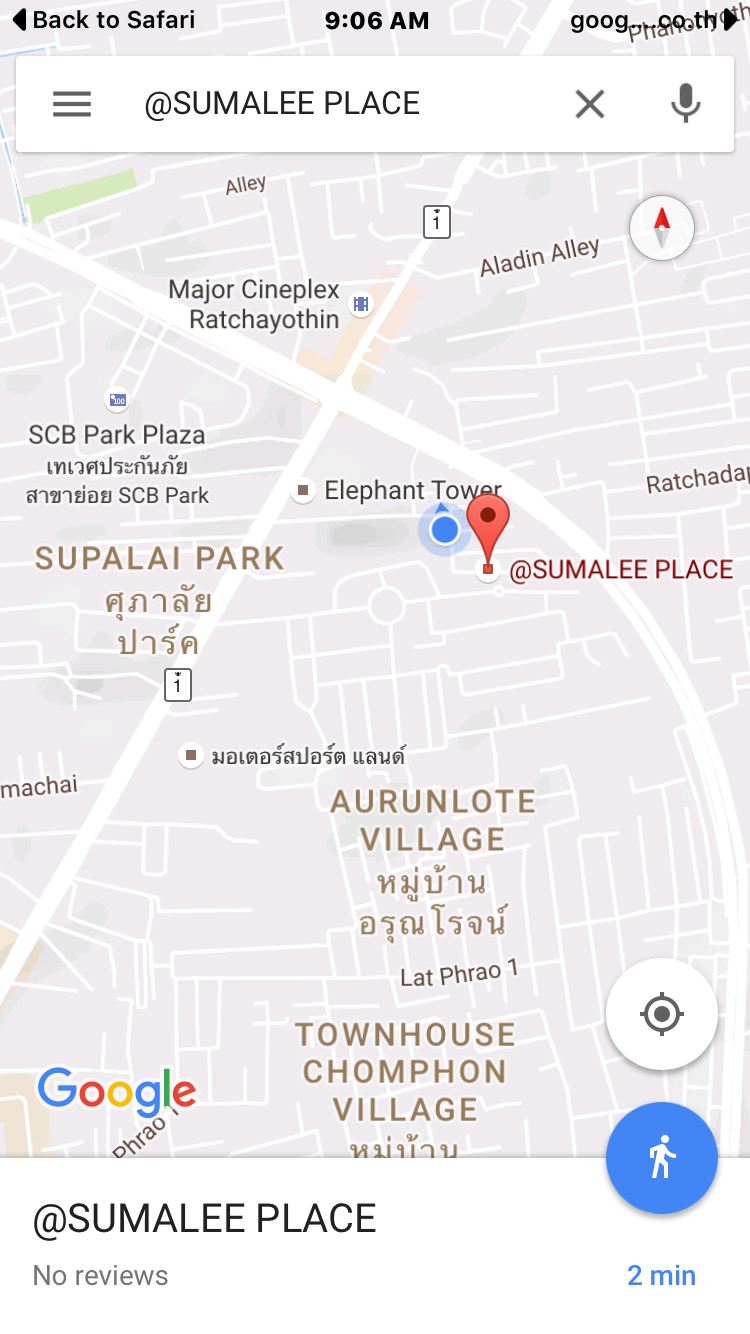Select the Elephant Tower map marker
The height and width of the screenshot is (1334, 750).
click(x=303, y=490)
